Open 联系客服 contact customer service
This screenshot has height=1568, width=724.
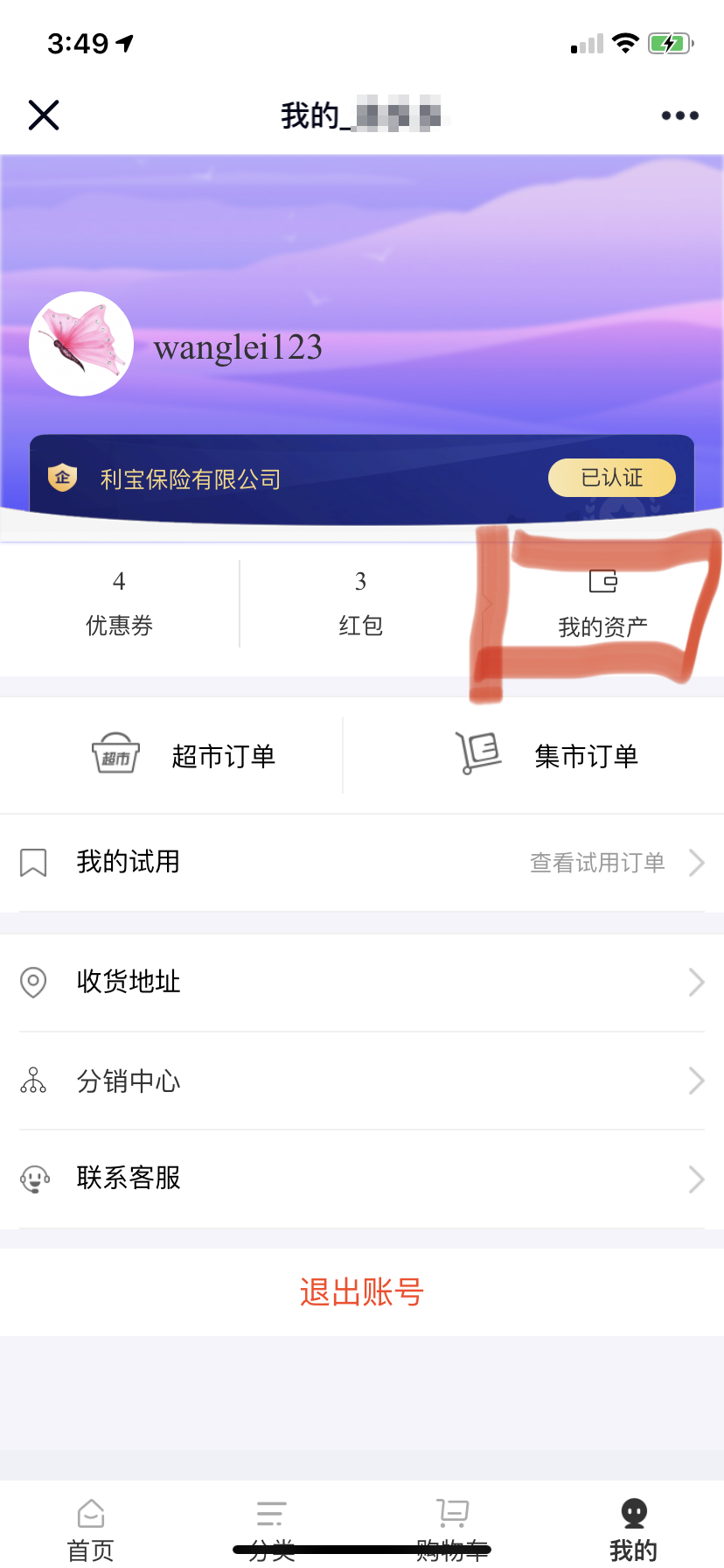coord(362,1179)
